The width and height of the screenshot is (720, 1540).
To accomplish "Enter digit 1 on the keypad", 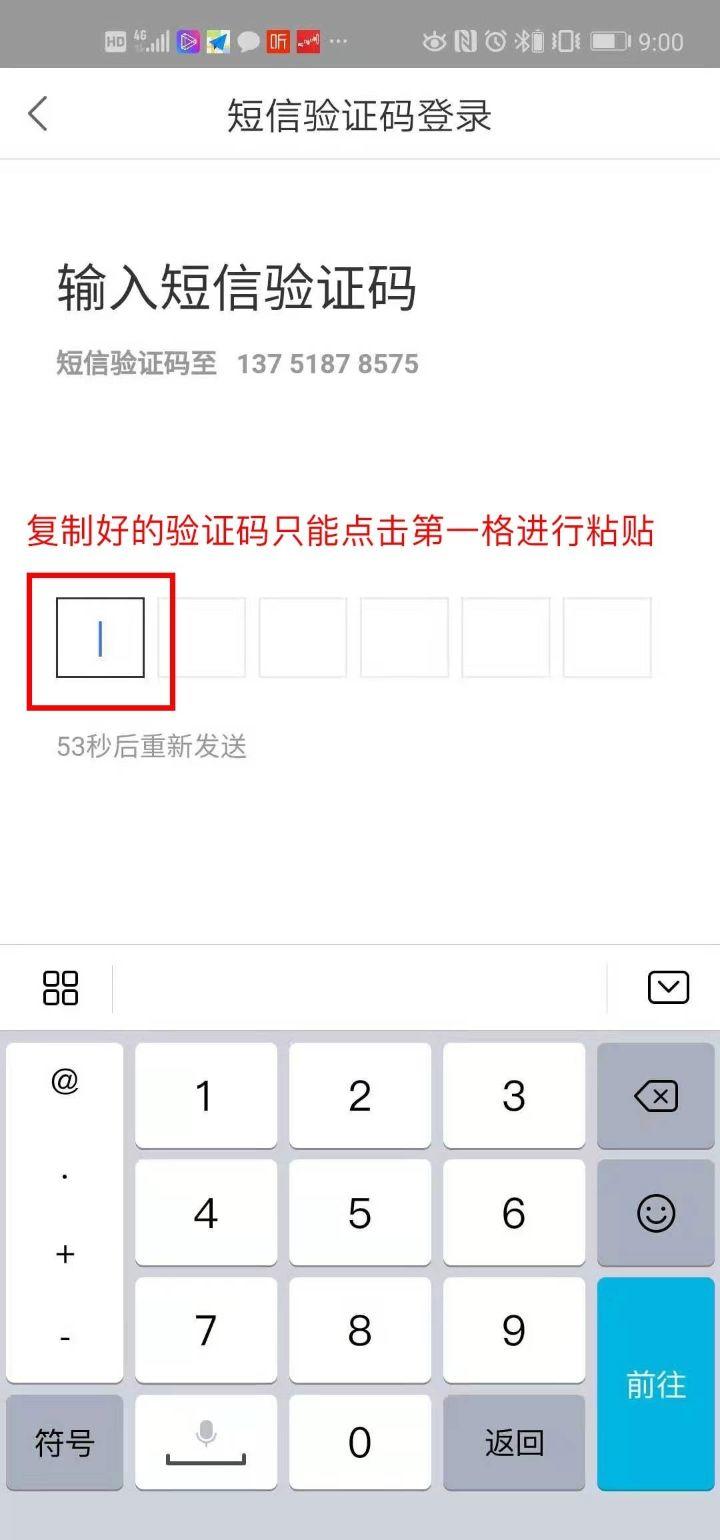I will [206, 1096].
